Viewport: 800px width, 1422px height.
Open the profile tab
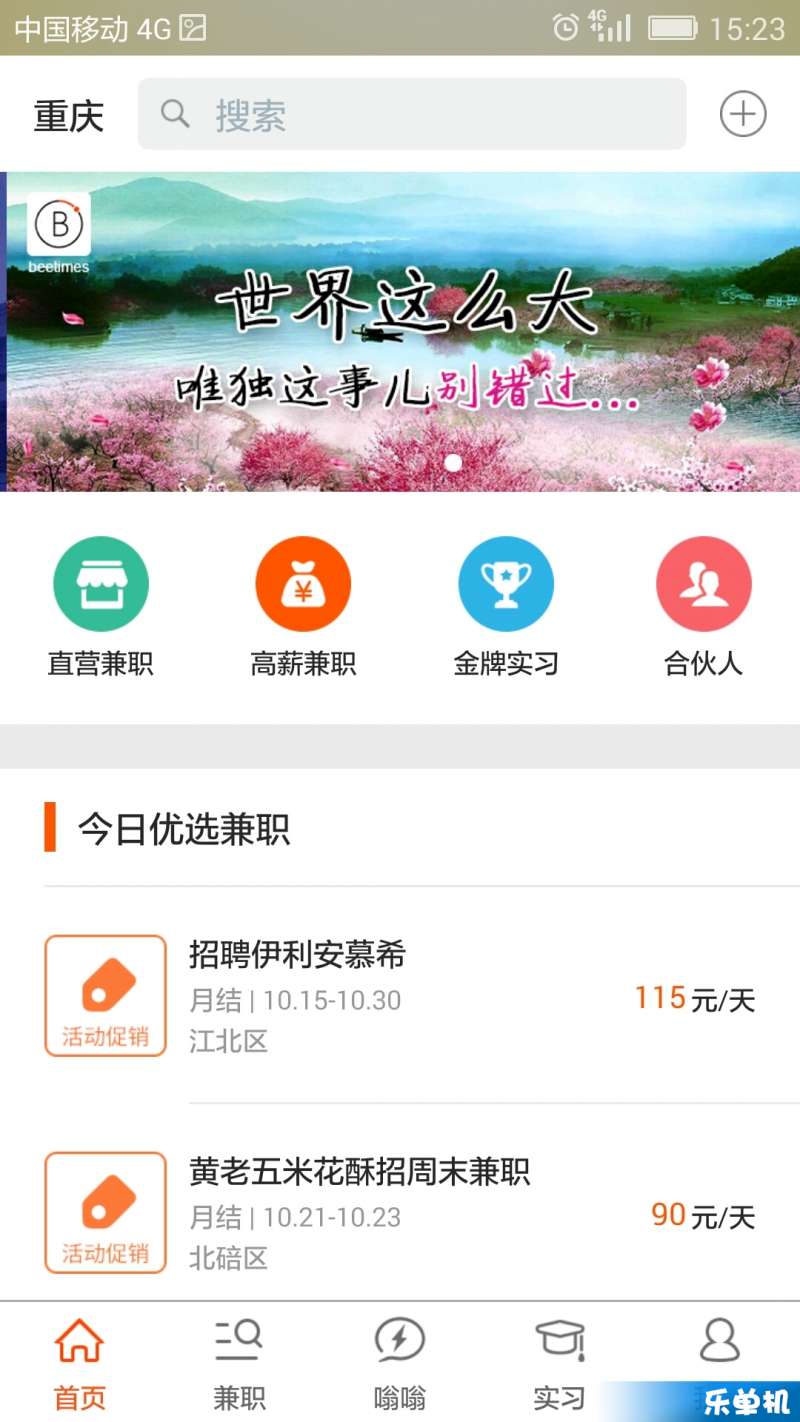pos(720,1350)
